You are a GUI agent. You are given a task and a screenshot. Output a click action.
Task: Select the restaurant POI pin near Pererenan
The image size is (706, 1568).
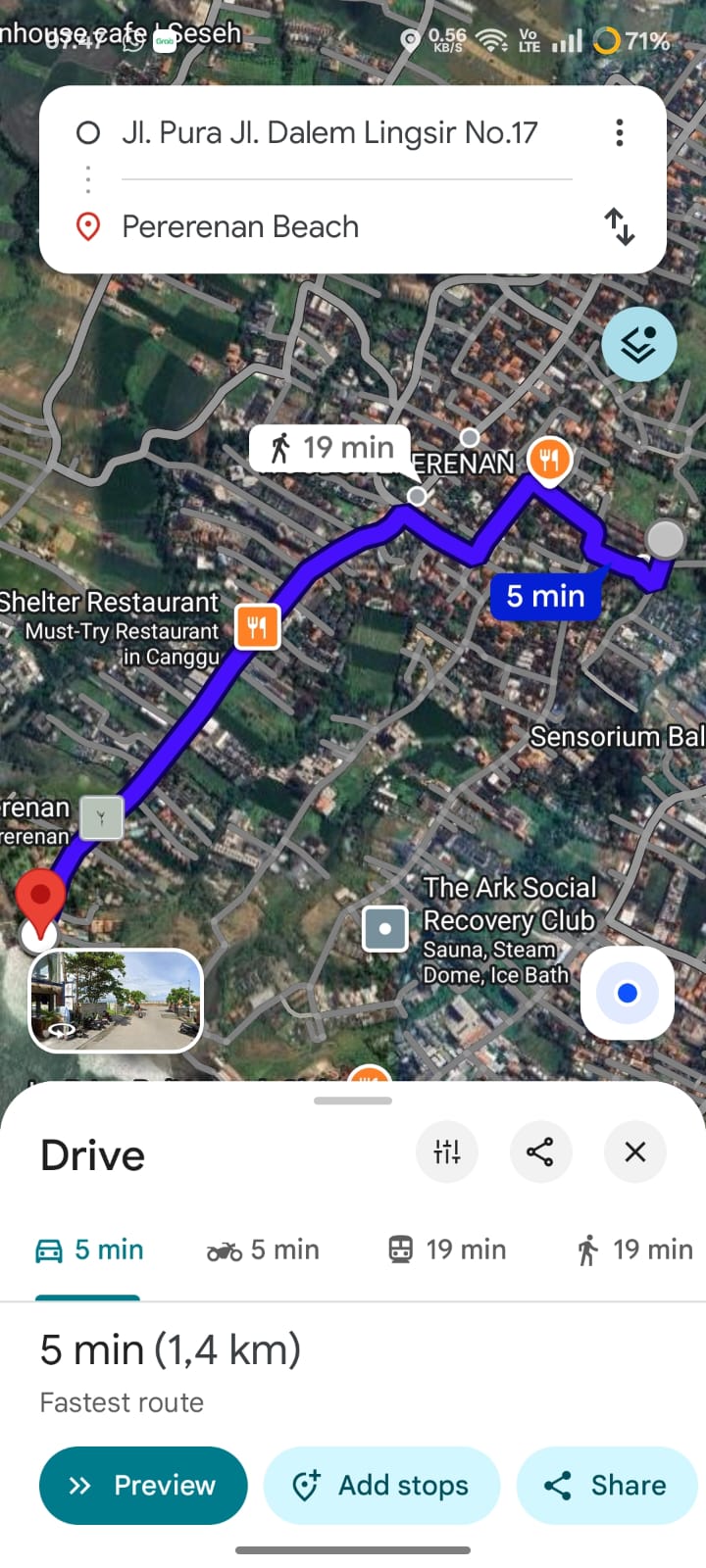click(x=549, y=461)
